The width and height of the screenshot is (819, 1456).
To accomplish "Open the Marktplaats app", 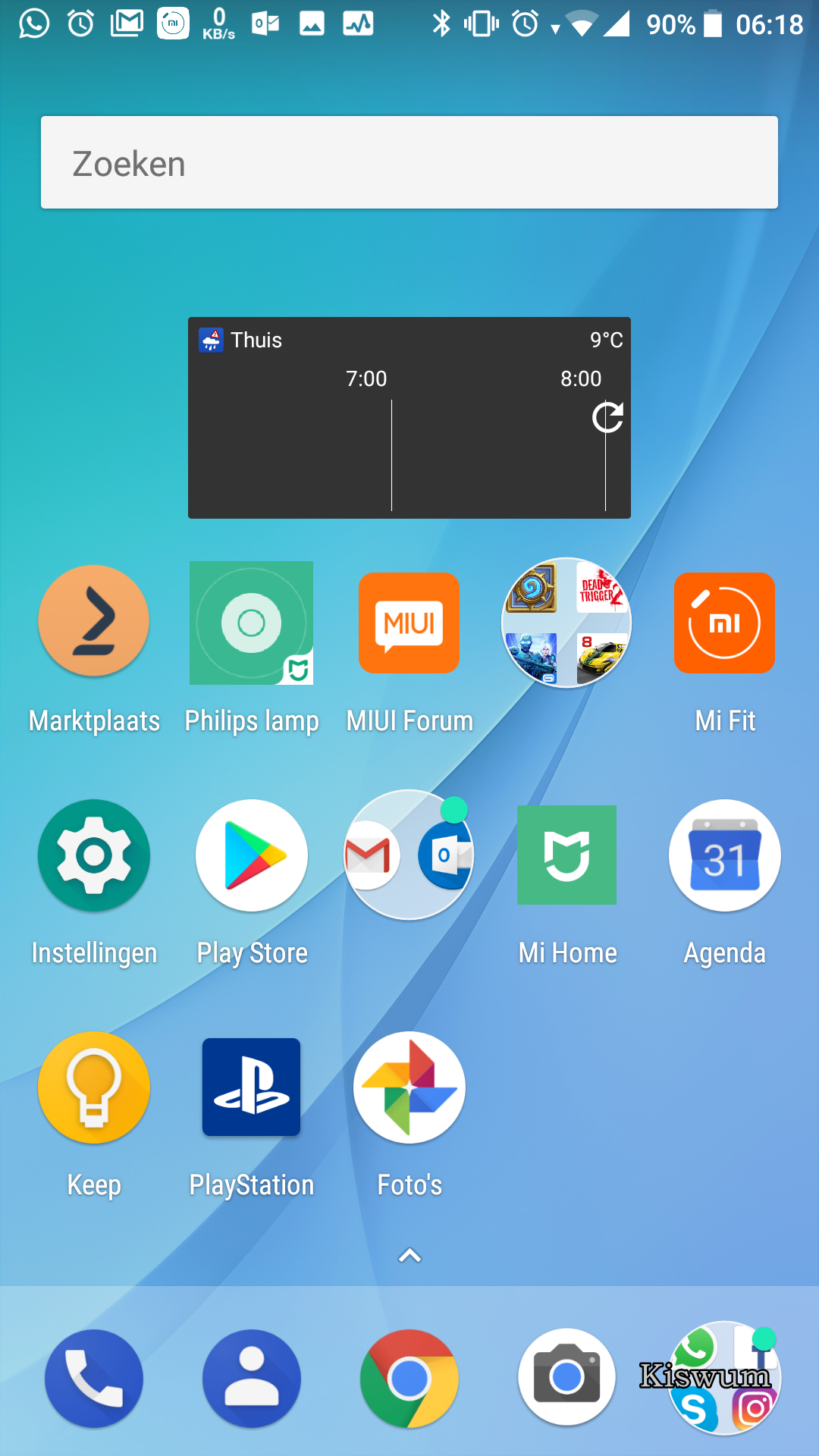I will (94, 621).
